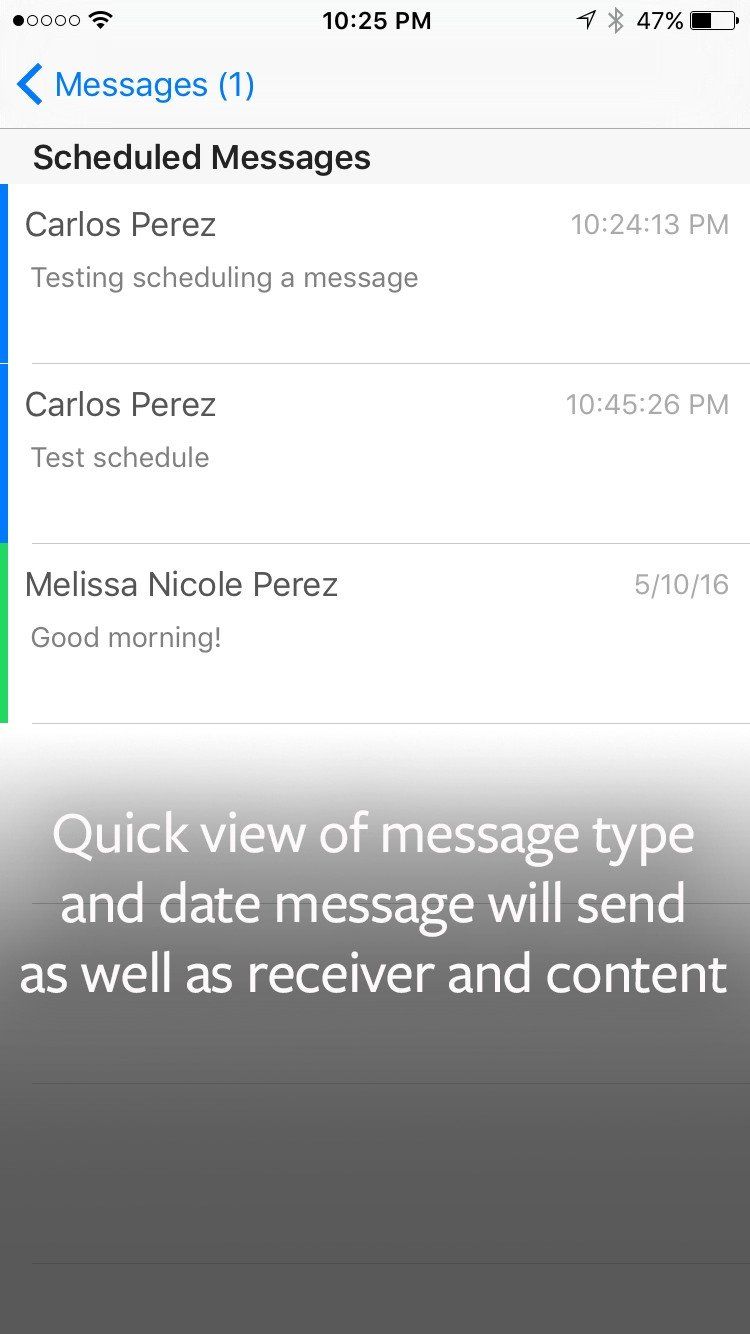
Task: Open Carlos Perez's "Test schedule" message
Action: click(375, 453)
